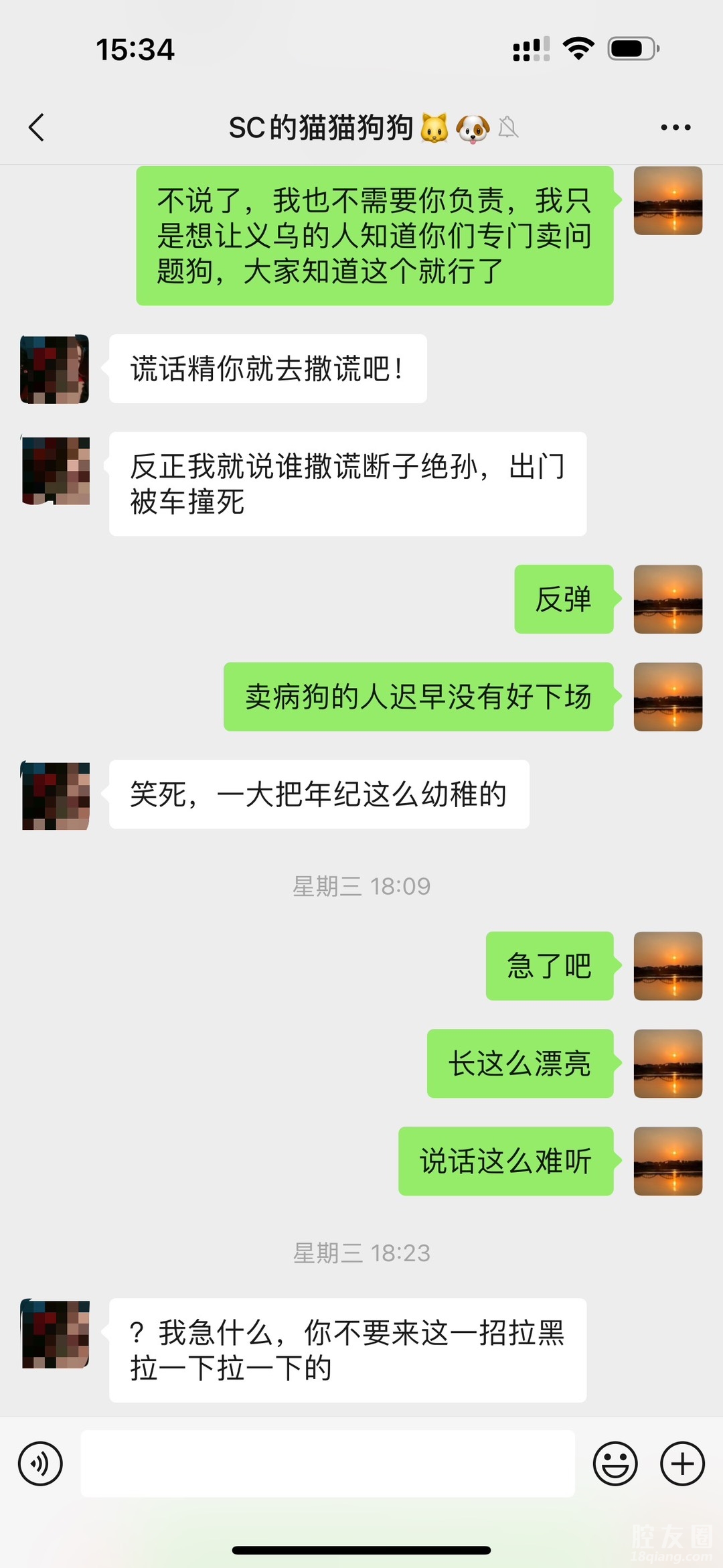Viewport: 723px width, 1568px height.
Task: Open the emoji sticker panel
Action: (x=615, y=1464)
